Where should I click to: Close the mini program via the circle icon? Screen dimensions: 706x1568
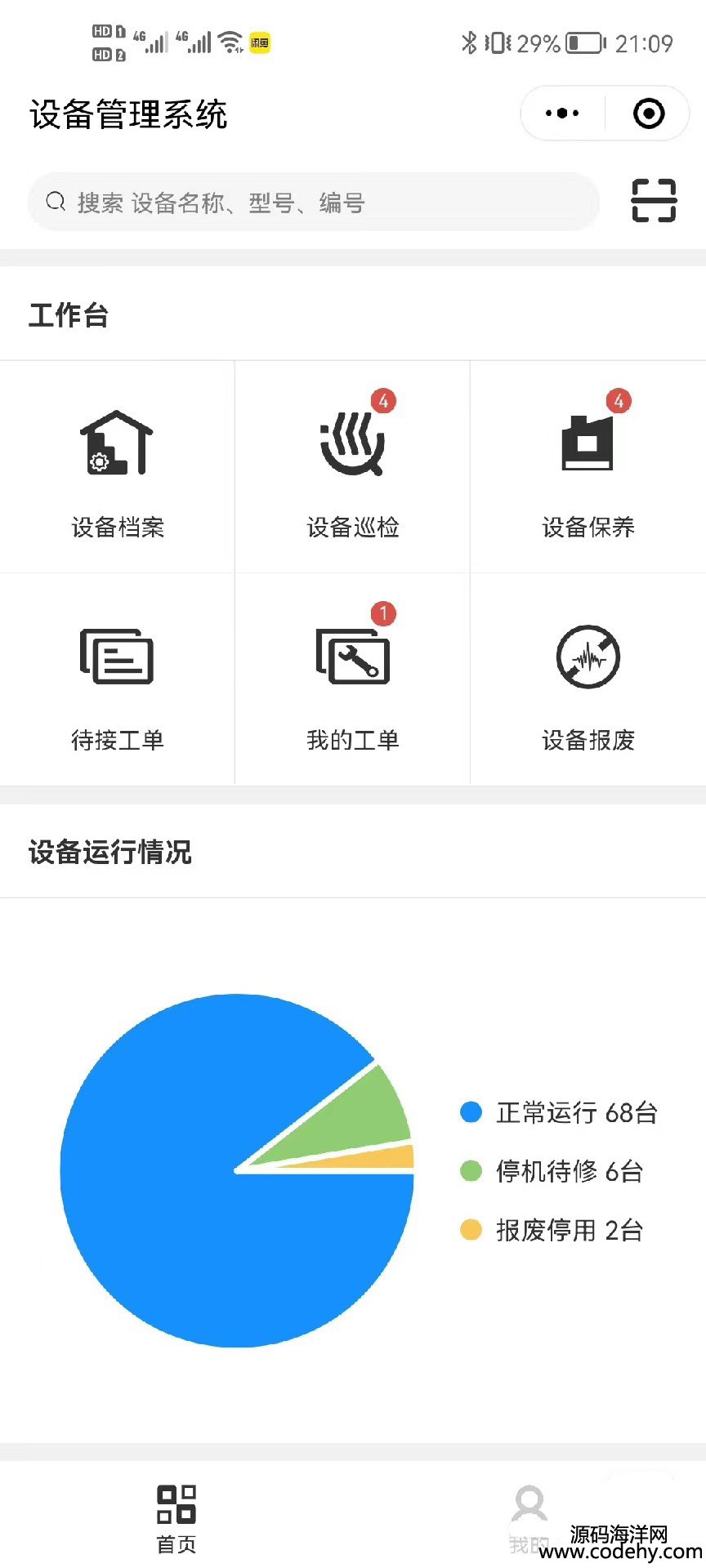649,114
